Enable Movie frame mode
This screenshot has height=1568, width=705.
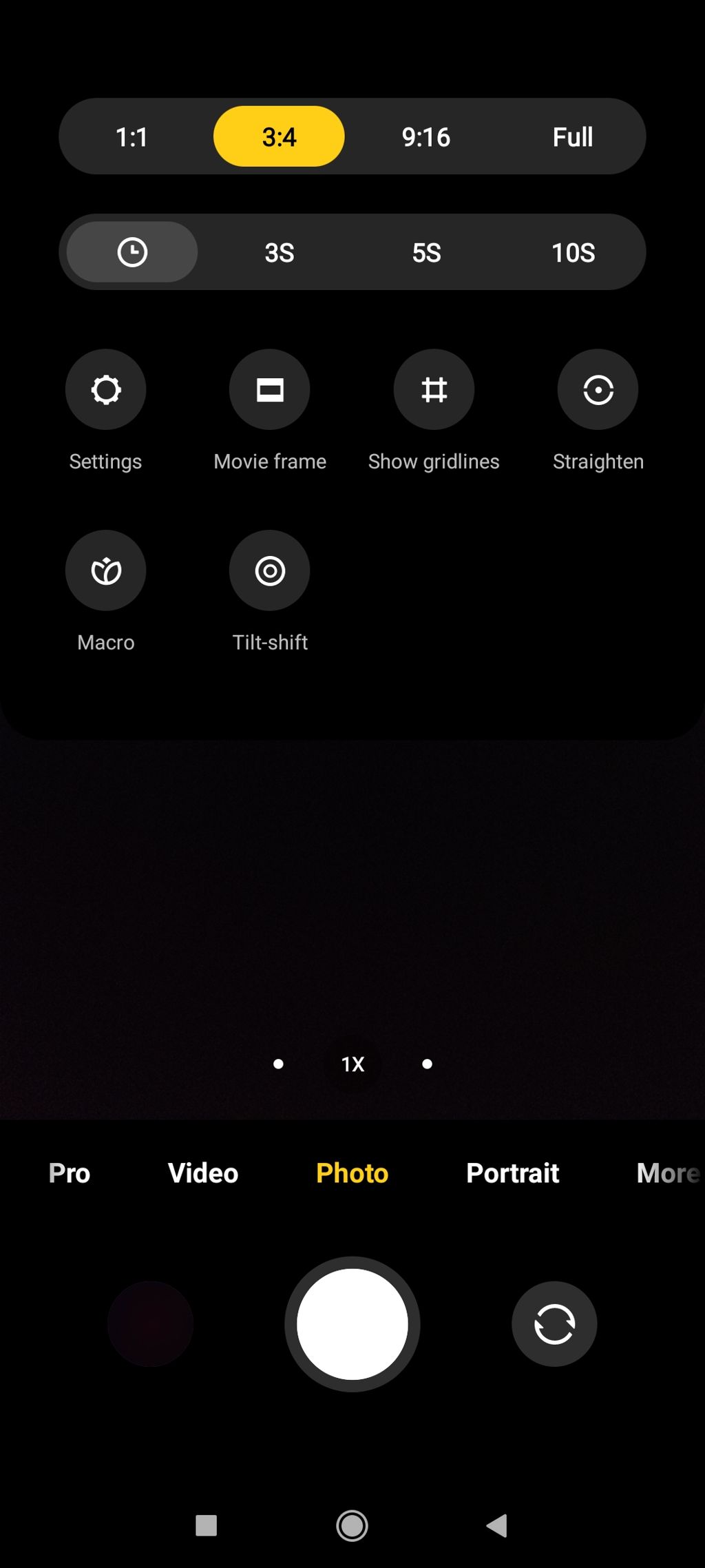(x=270, y=390)
